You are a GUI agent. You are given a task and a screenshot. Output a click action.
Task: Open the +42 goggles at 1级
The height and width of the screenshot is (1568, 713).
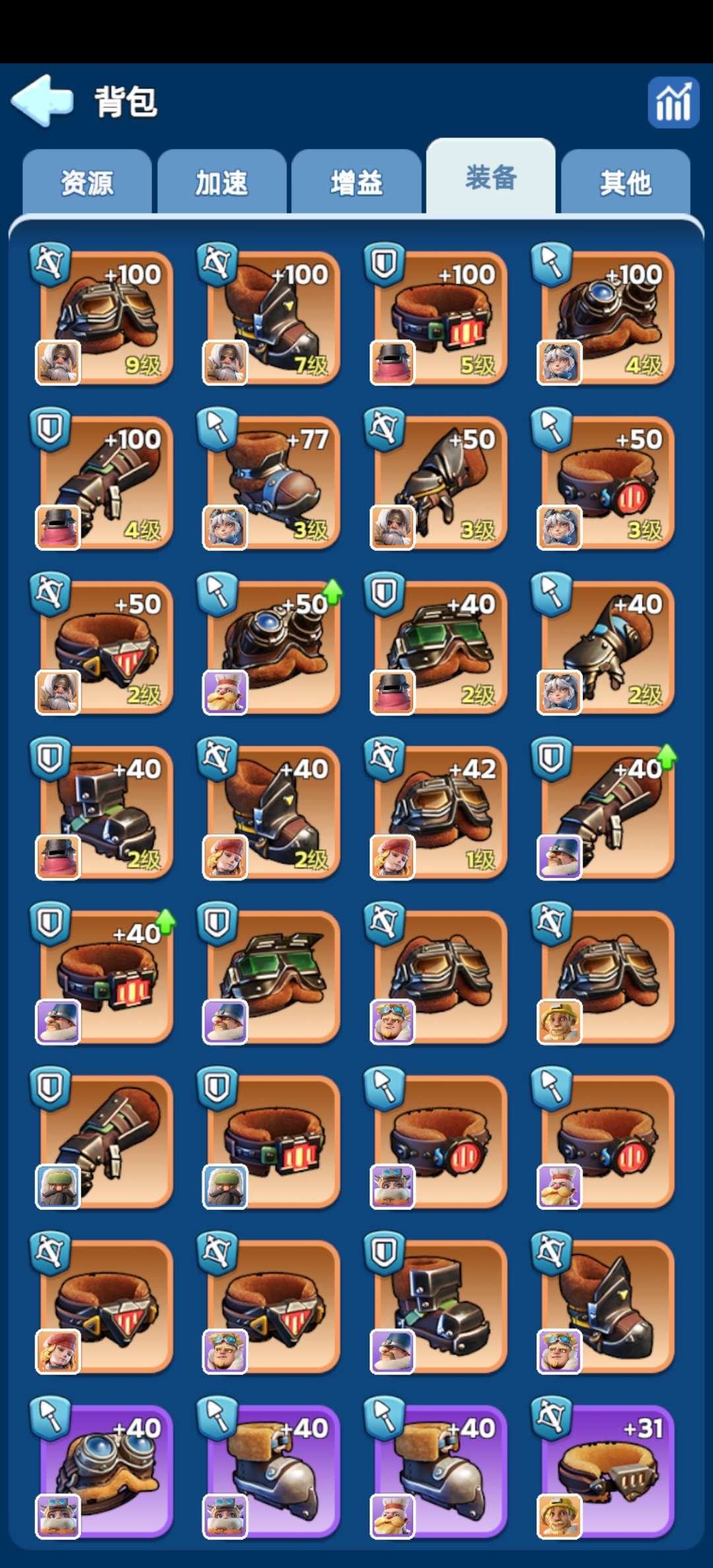click(440, 812)
